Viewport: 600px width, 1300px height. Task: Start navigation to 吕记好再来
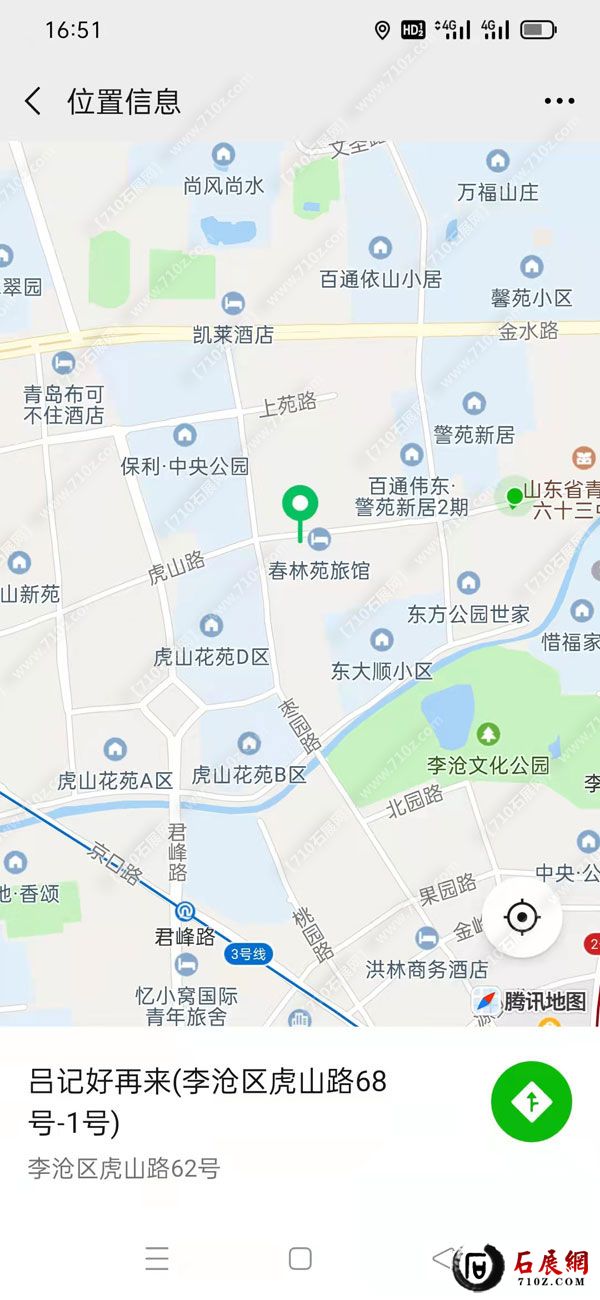point(531,1101)
